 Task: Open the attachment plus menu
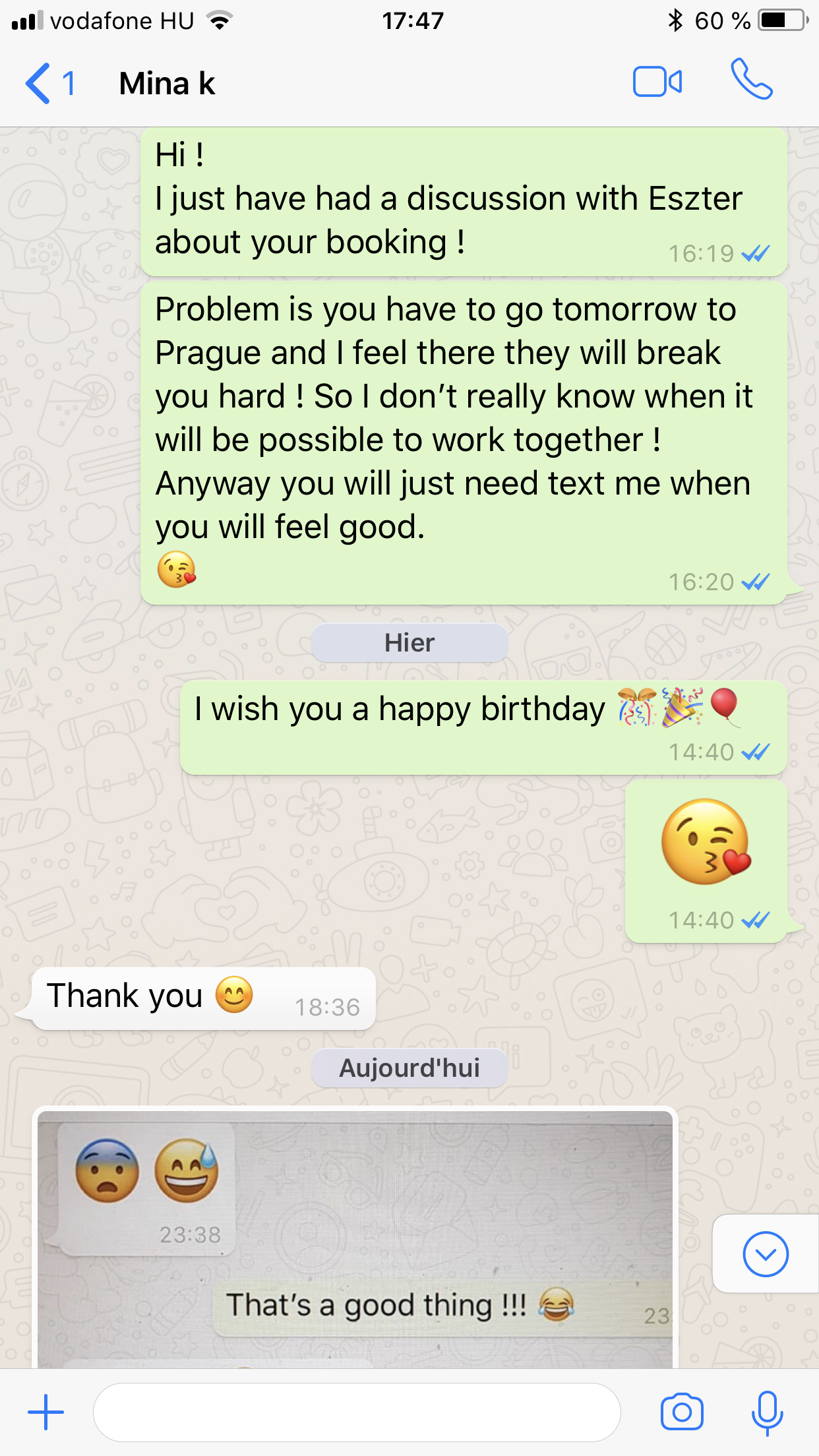coord(46,1412)
